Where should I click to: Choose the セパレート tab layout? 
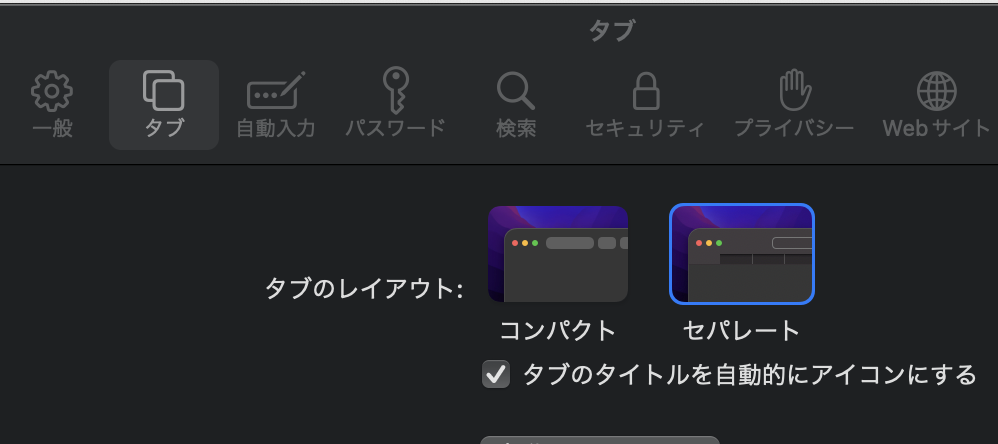(x=741, y=254)
